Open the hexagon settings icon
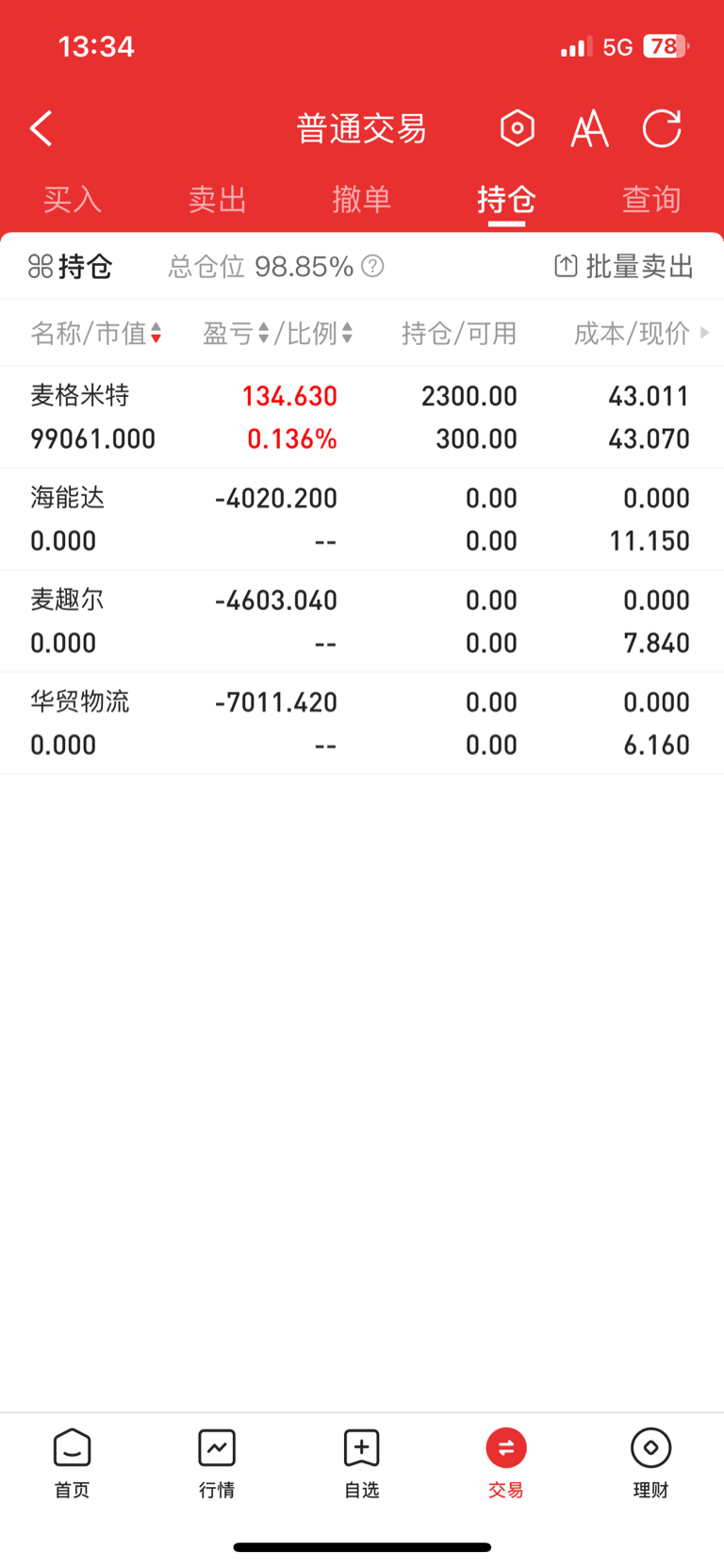 click(x=517, y=128)
